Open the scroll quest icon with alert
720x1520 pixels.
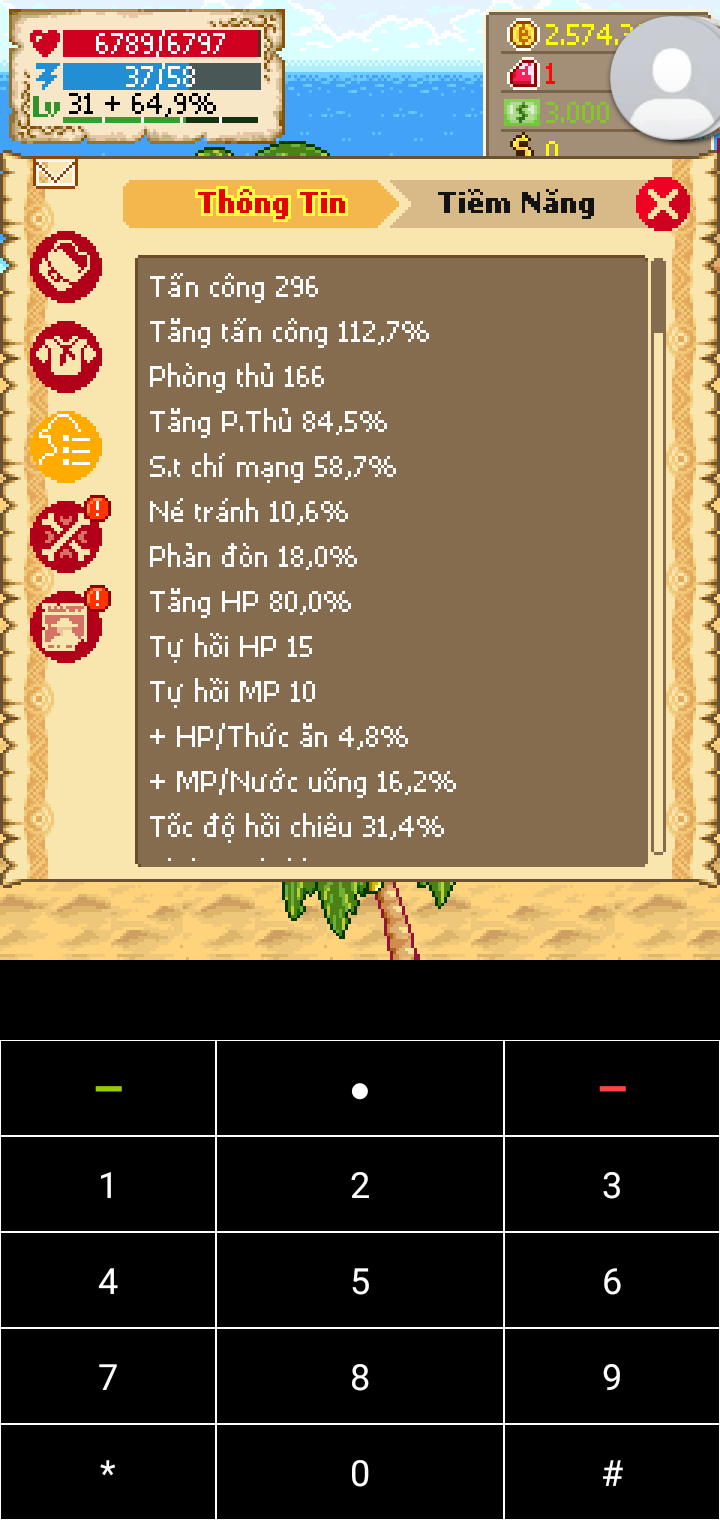point(66,627)
